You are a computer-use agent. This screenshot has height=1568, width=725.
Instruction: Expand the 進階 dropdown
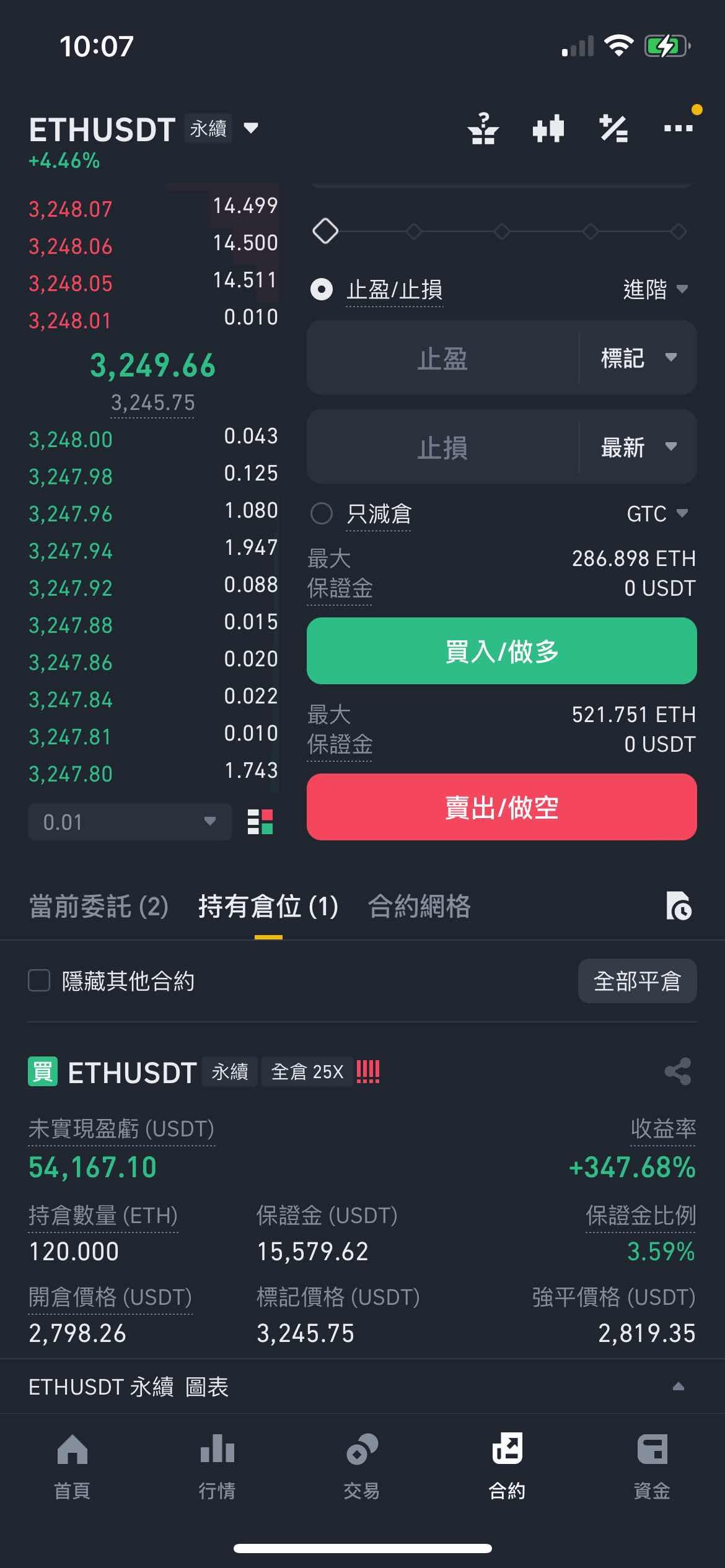tap(655, 289)
